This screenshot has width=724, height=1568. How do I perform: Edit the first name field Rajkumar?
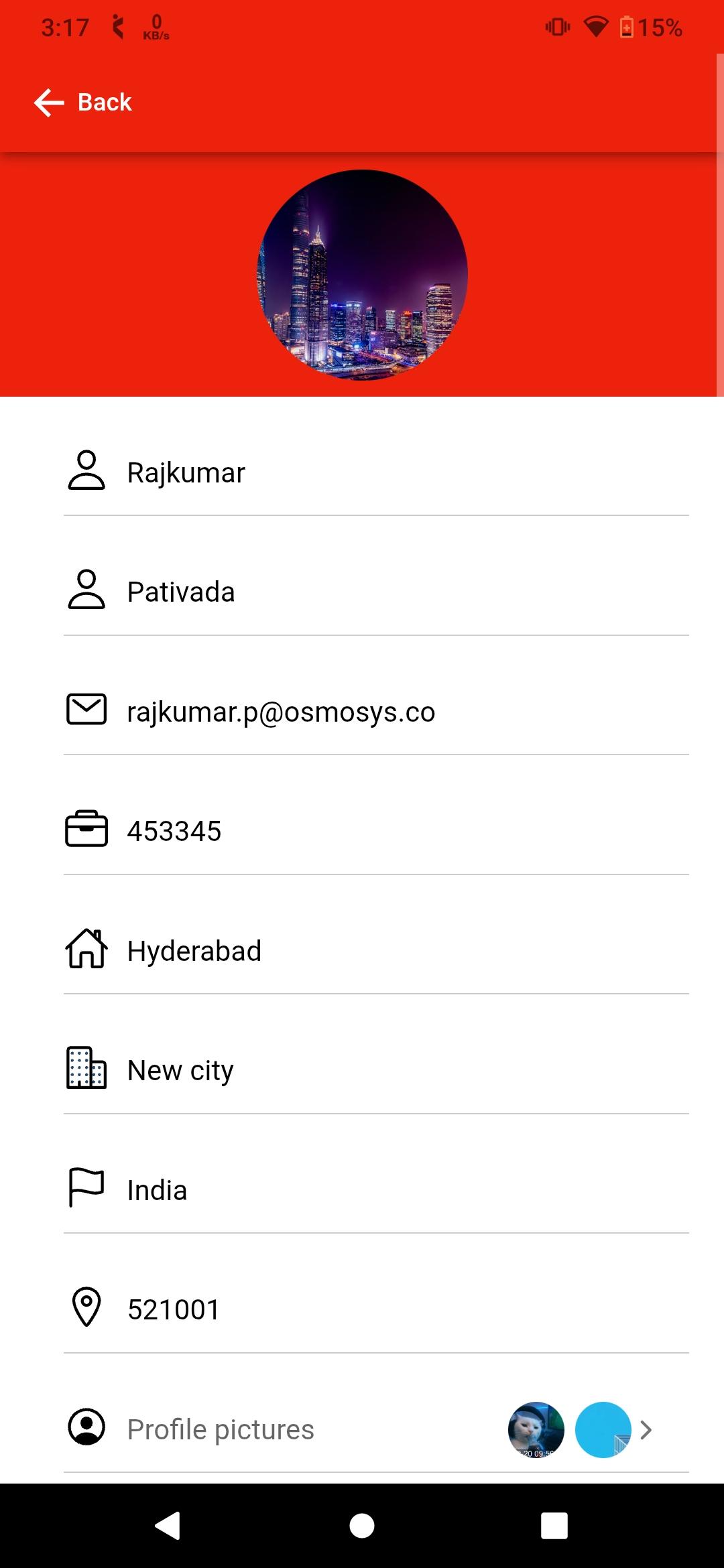pyautogui.click(x=375, y=472)
